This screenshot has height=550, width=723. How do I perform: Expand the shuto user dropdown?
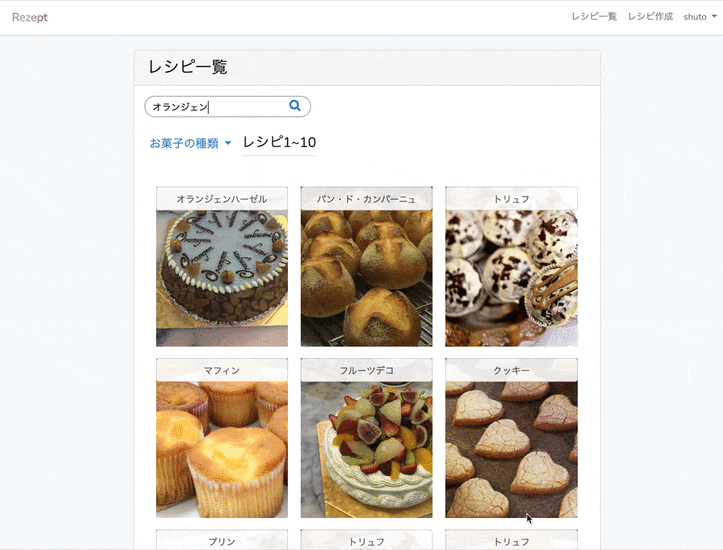pos(700,17)
